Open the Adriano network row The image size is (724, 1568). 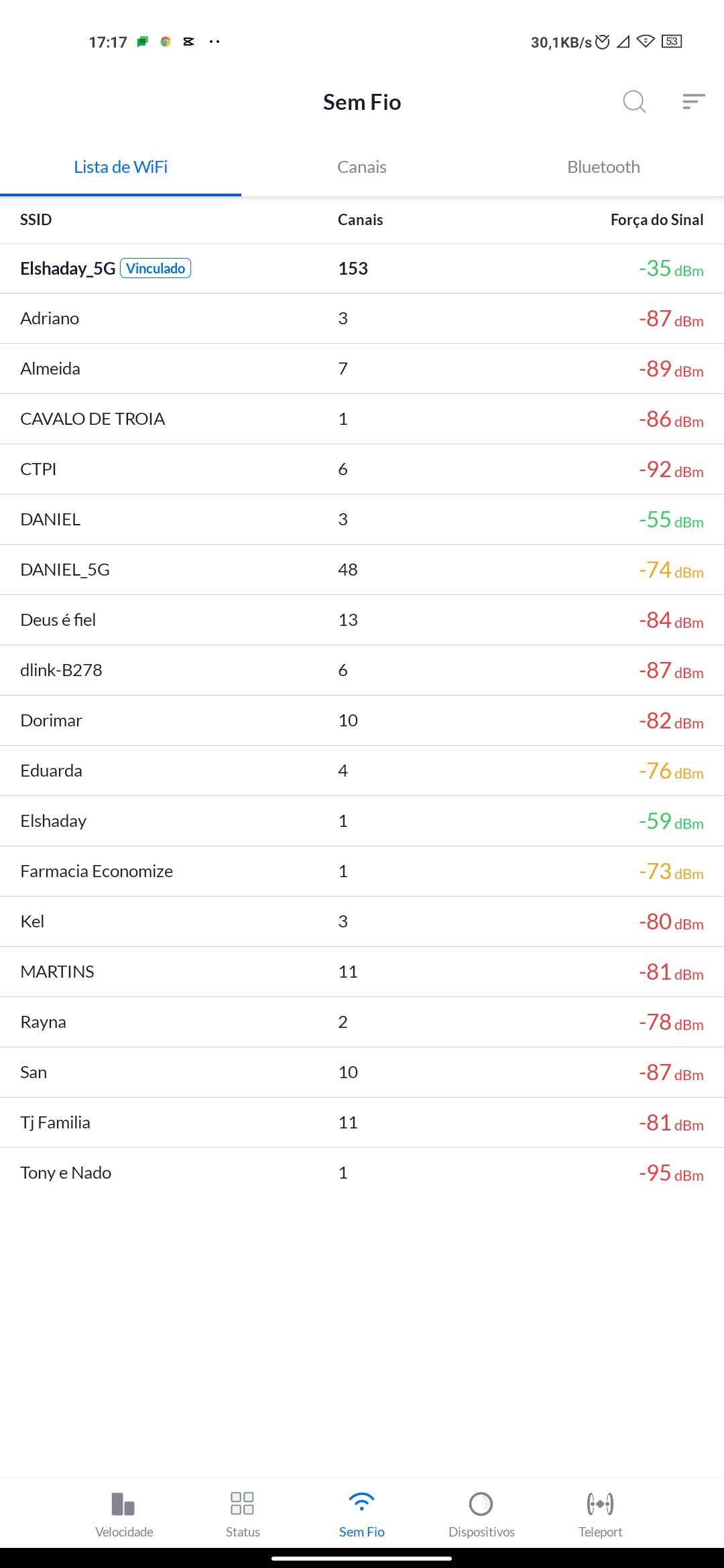click(x=362, y=318)
